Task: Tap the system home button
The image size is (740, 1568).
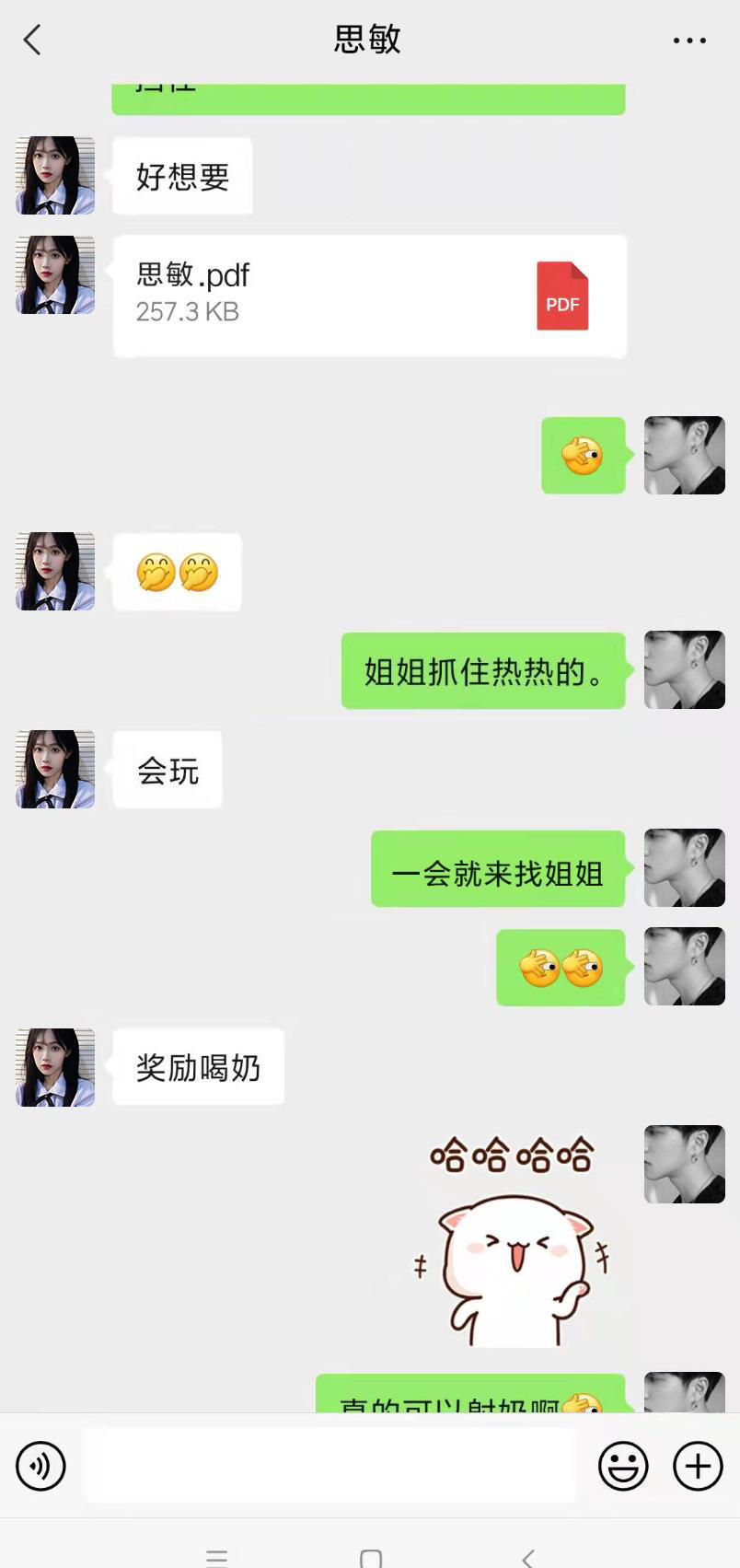Action: click(x=371, y=1558)
